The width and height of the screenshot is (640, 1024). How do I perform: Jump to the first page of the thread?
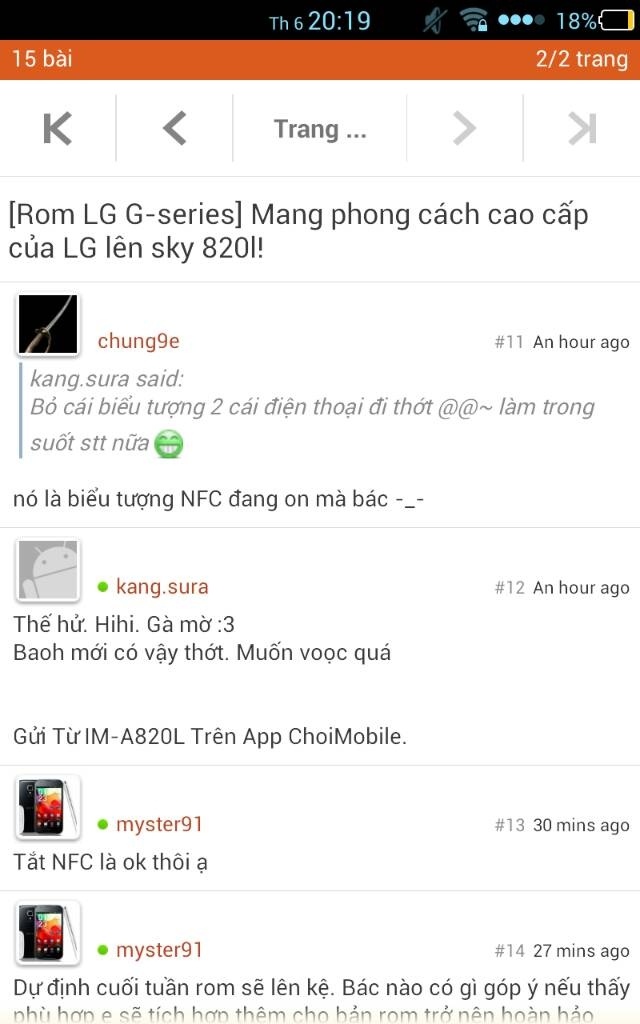(58, 128)
